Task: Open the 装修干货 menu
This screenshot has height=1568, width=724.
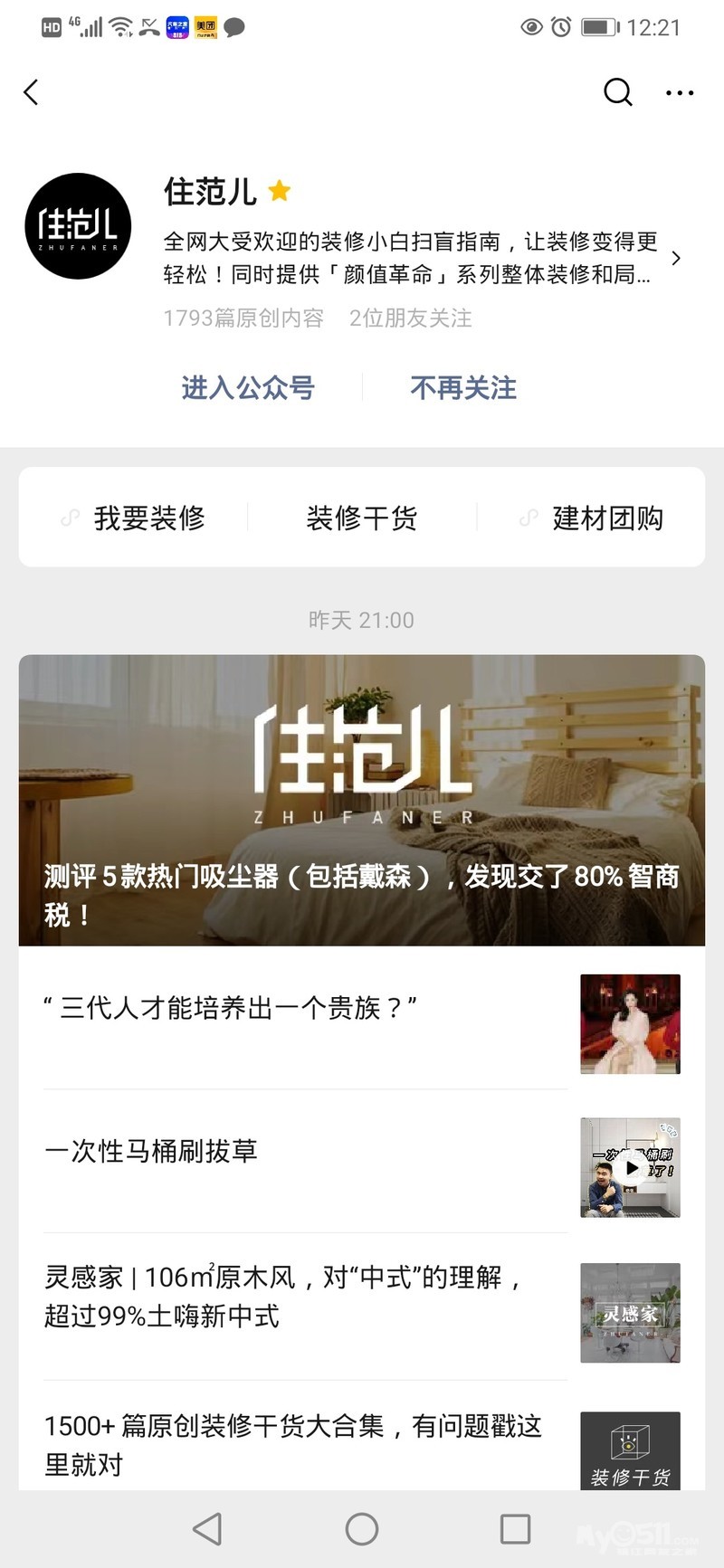Action: (x=362, y=518)
